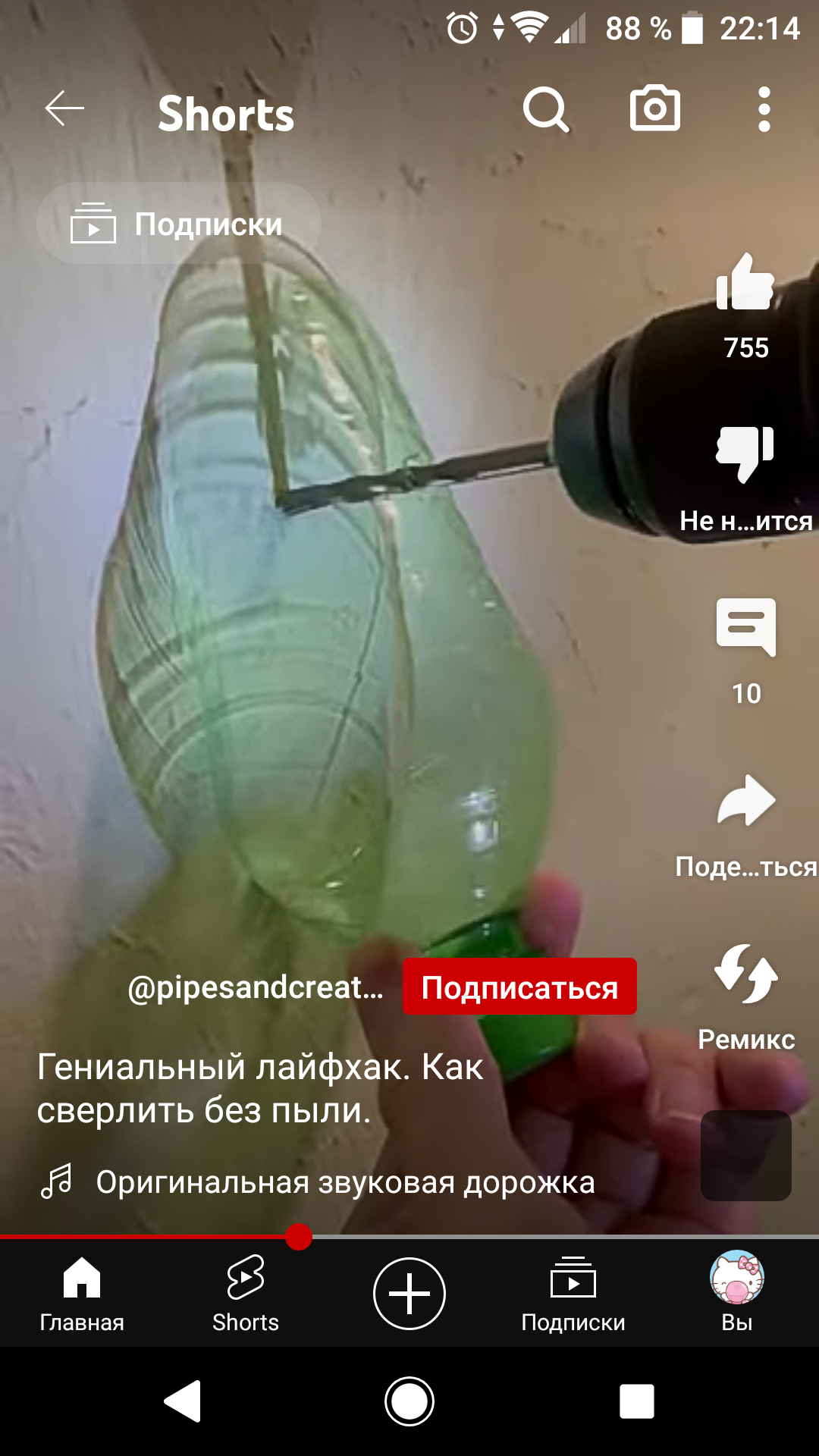Open the @pipesandcreat… channel

(x=255, y=987)
